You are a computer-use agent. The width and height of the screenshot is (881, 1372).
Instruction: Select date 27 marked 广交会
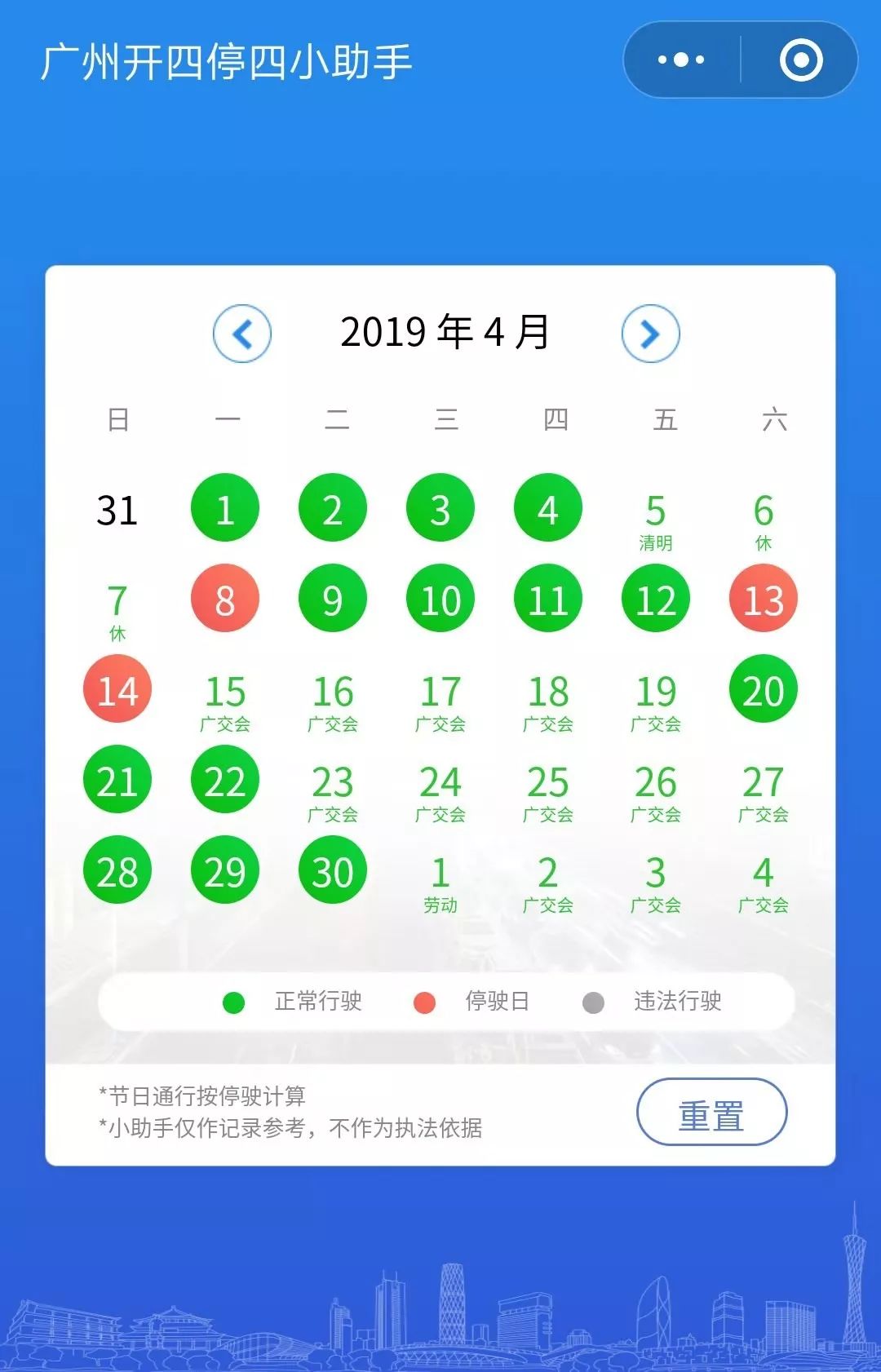[x=764, y=789]
